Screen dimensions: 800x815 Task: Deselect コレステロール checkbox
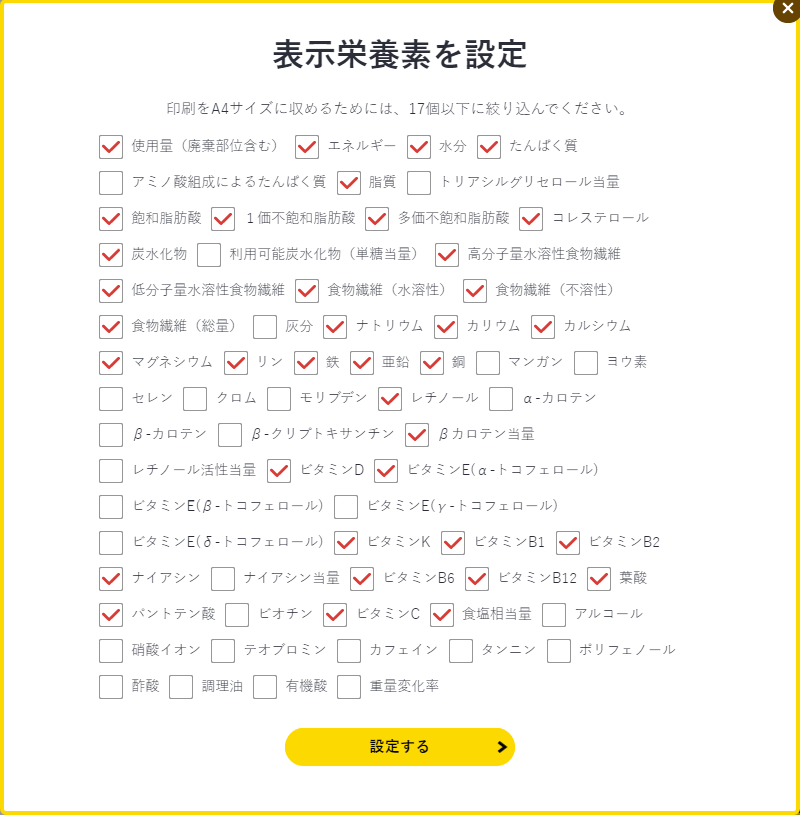coord(531,218)
